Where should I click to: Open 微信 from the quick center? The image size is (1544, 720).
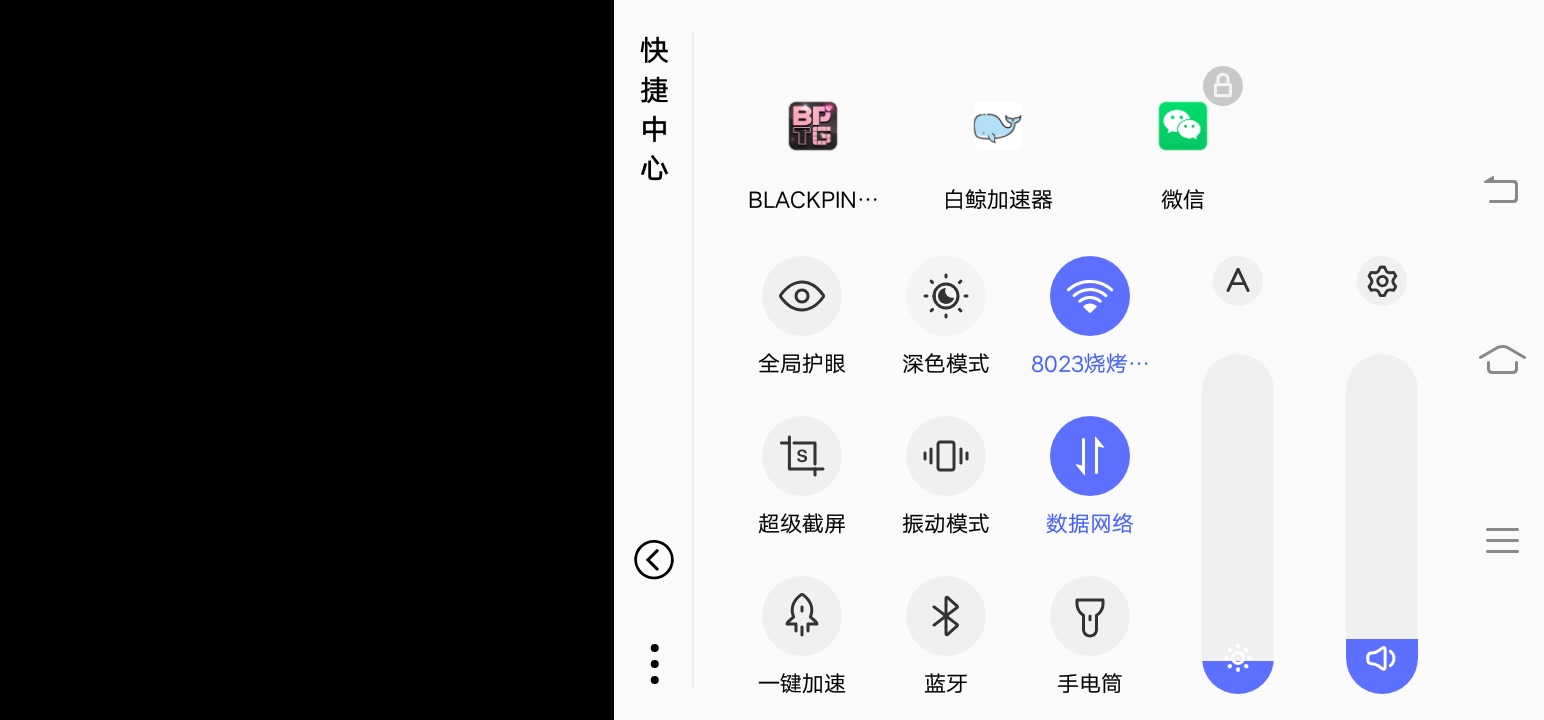click(x=1182, y=127)
